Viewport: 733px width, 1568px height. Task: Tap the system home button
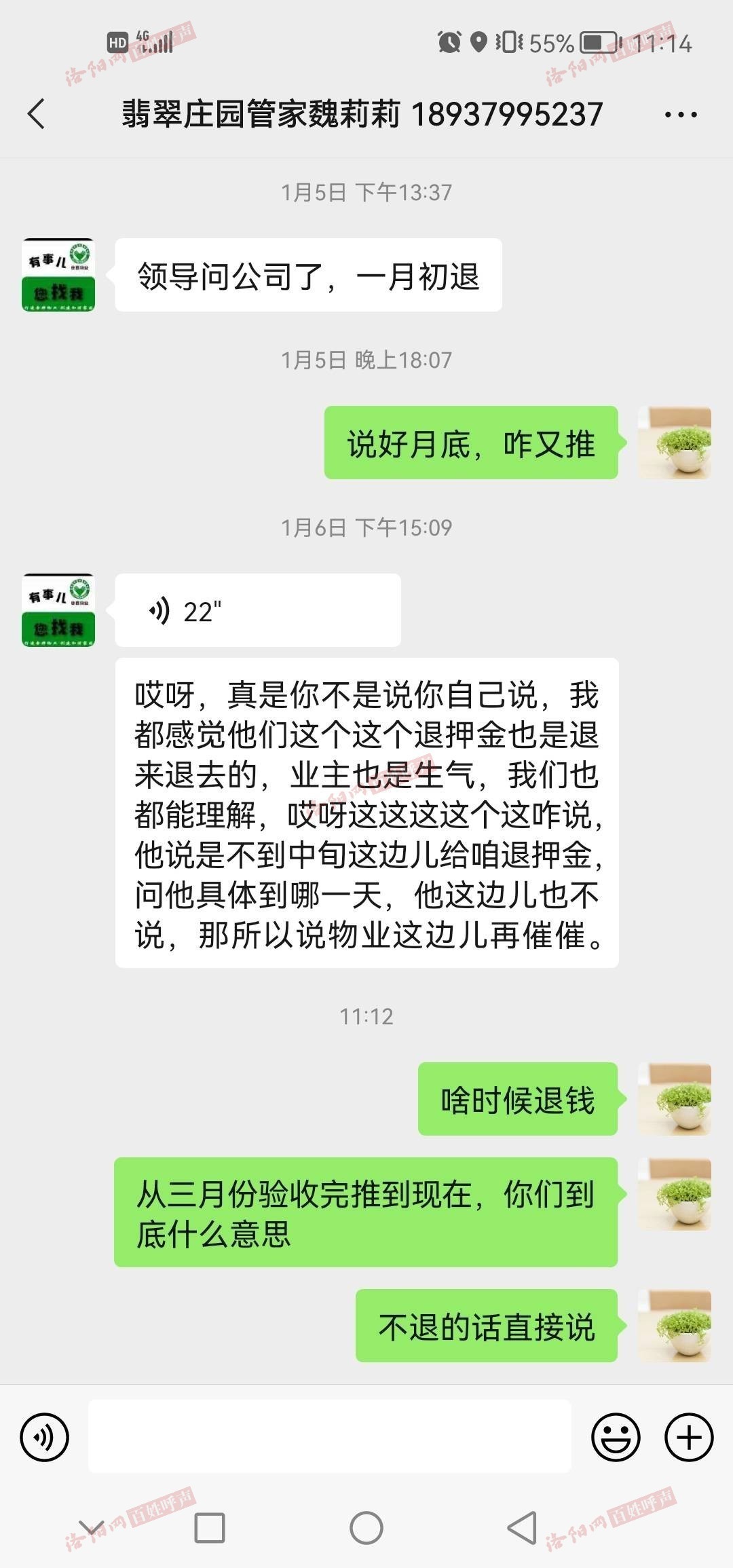point(366,1529)
